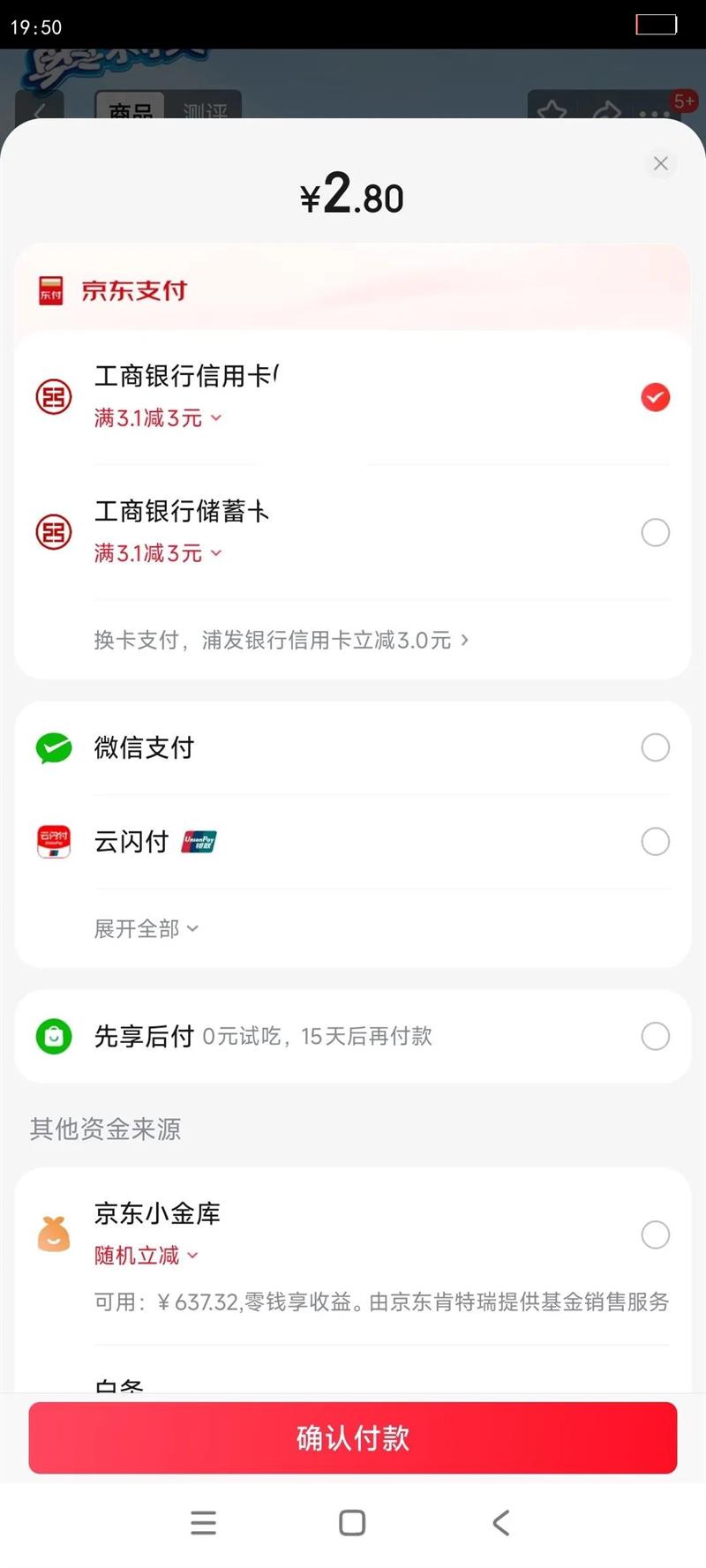
Task: Expand 满3.1减3元 discount under 工商银行信用卡
Action: pos(158,418)
